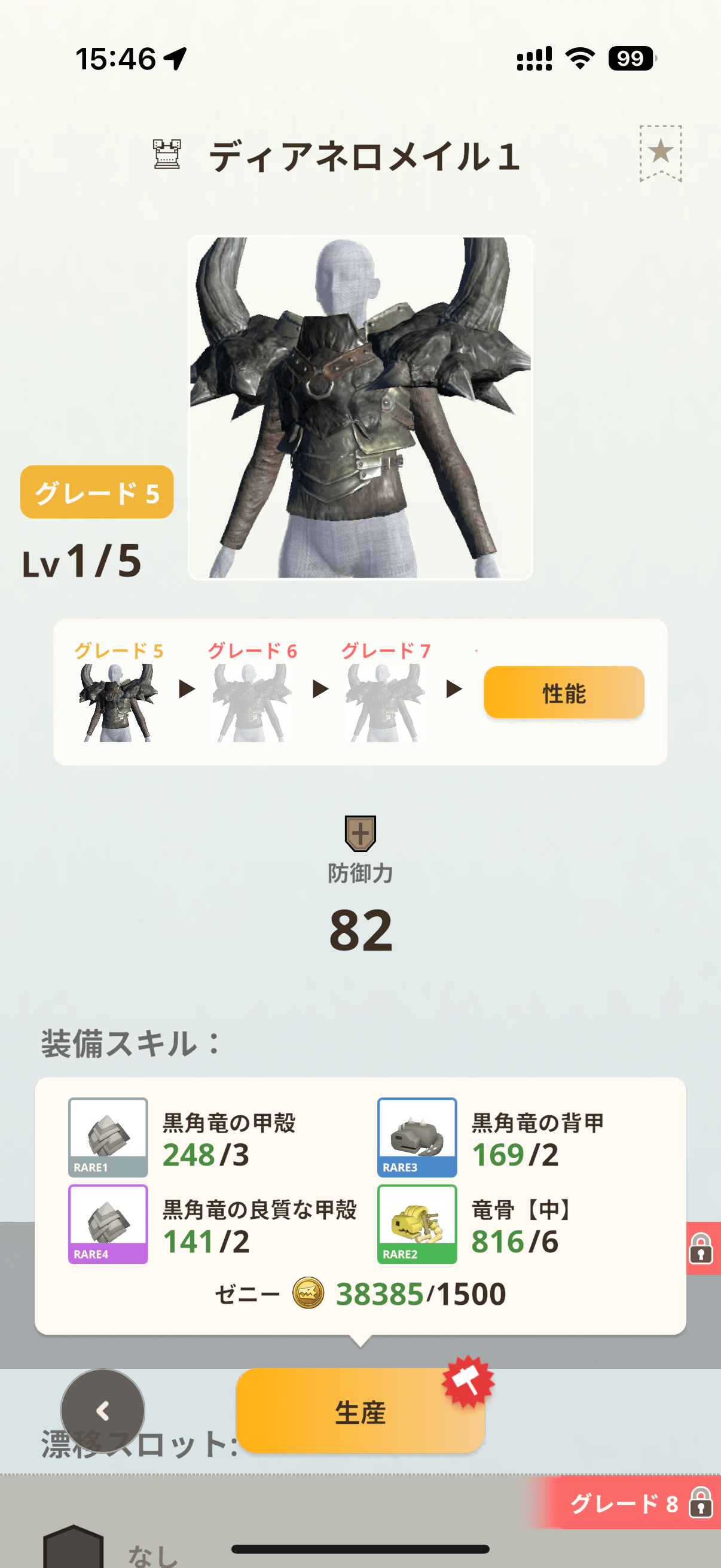
Task: Select the グレード5 armor thumbnail
Action: coord(118,701)
